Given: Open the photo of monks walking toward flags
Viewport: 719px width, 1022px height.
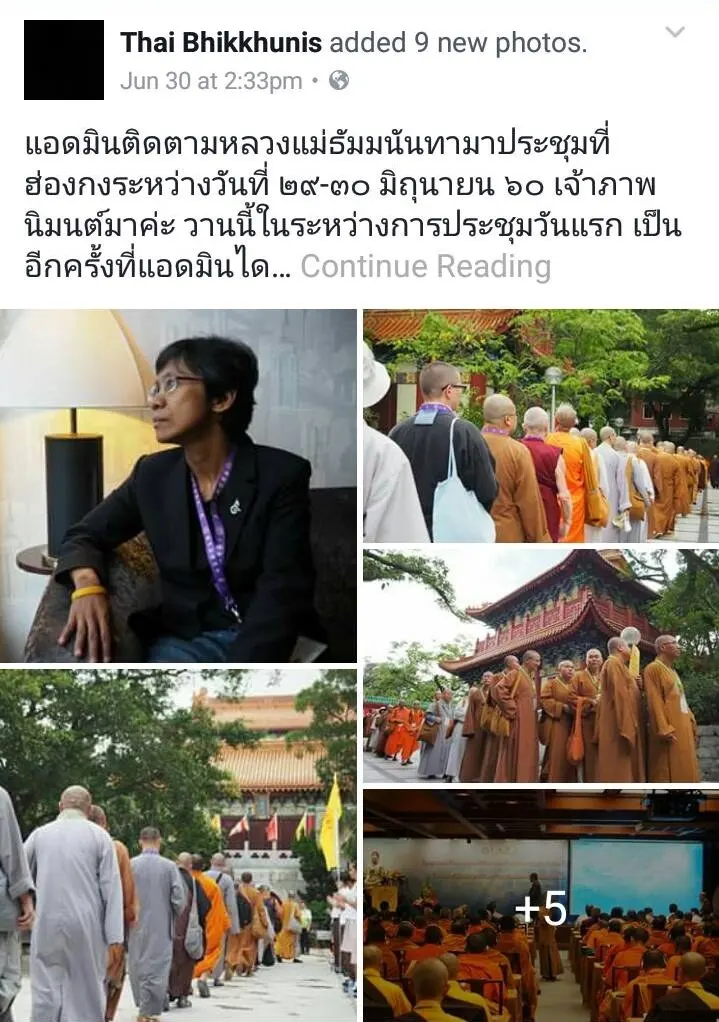Looking at the screenshot, I should pos(178,846).
